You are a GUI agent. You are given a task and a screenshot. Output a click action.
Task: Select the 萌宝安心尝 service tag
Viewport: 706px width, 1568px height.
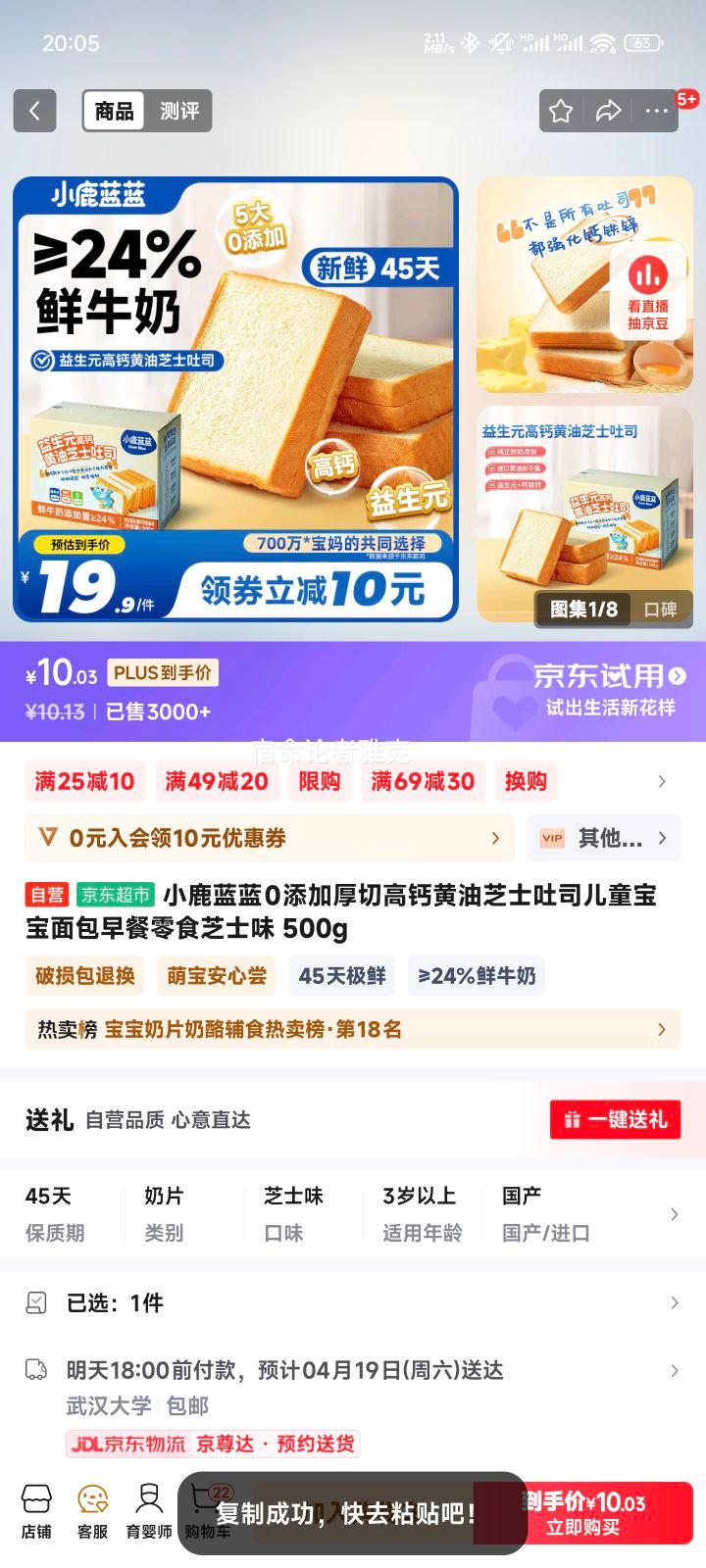point(216,975)
